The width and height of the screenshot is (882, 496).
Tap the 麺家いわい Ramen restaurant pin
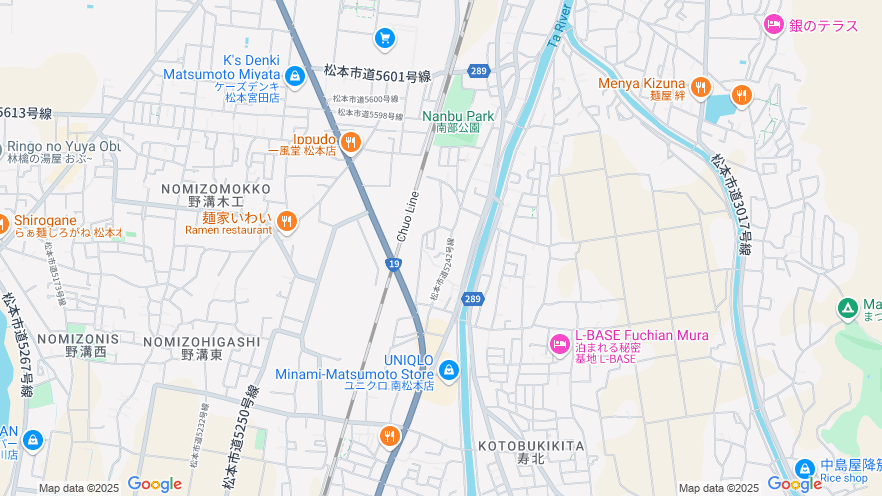287,221
